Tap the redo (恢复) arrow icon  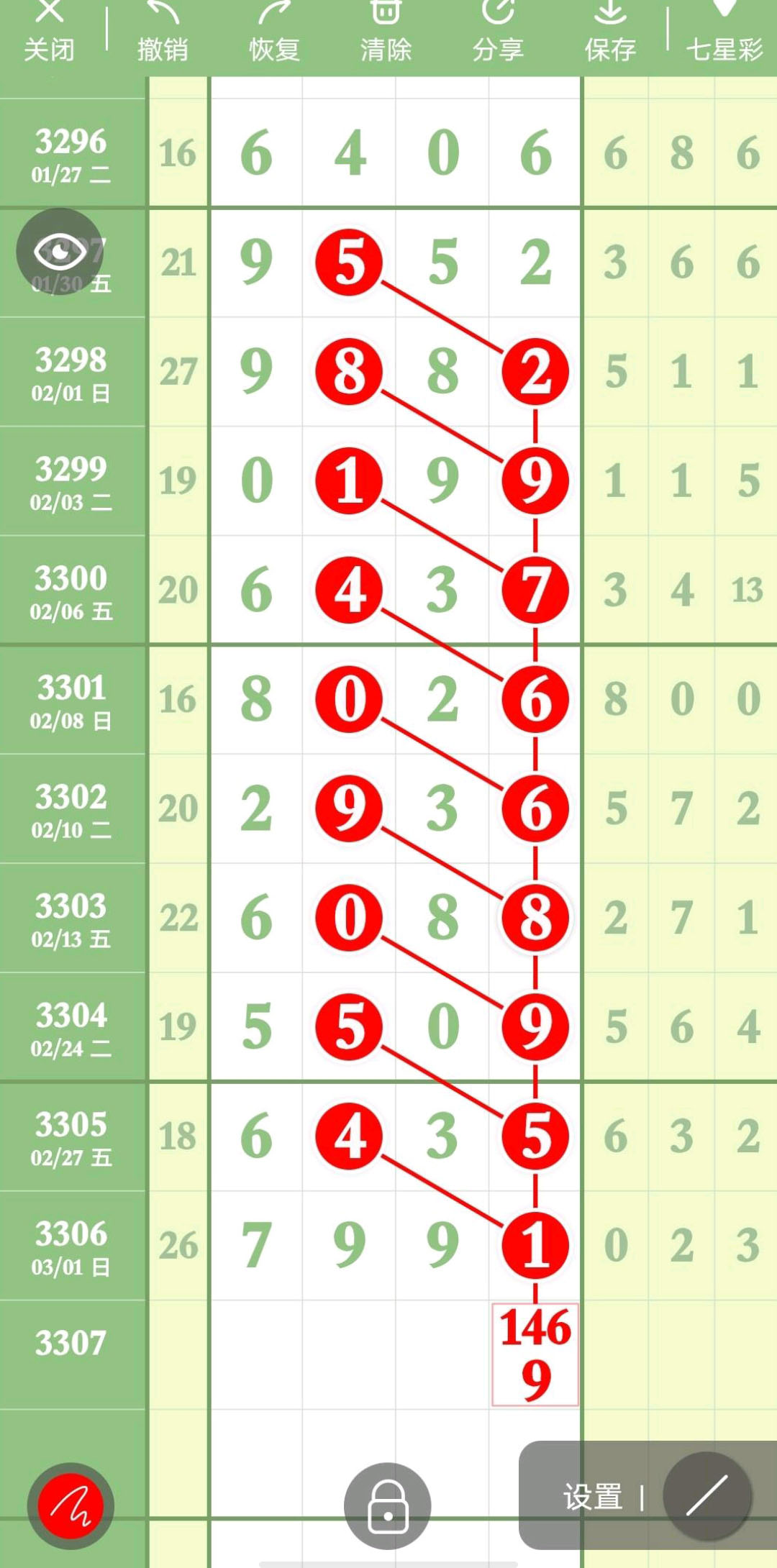[275, 29]
